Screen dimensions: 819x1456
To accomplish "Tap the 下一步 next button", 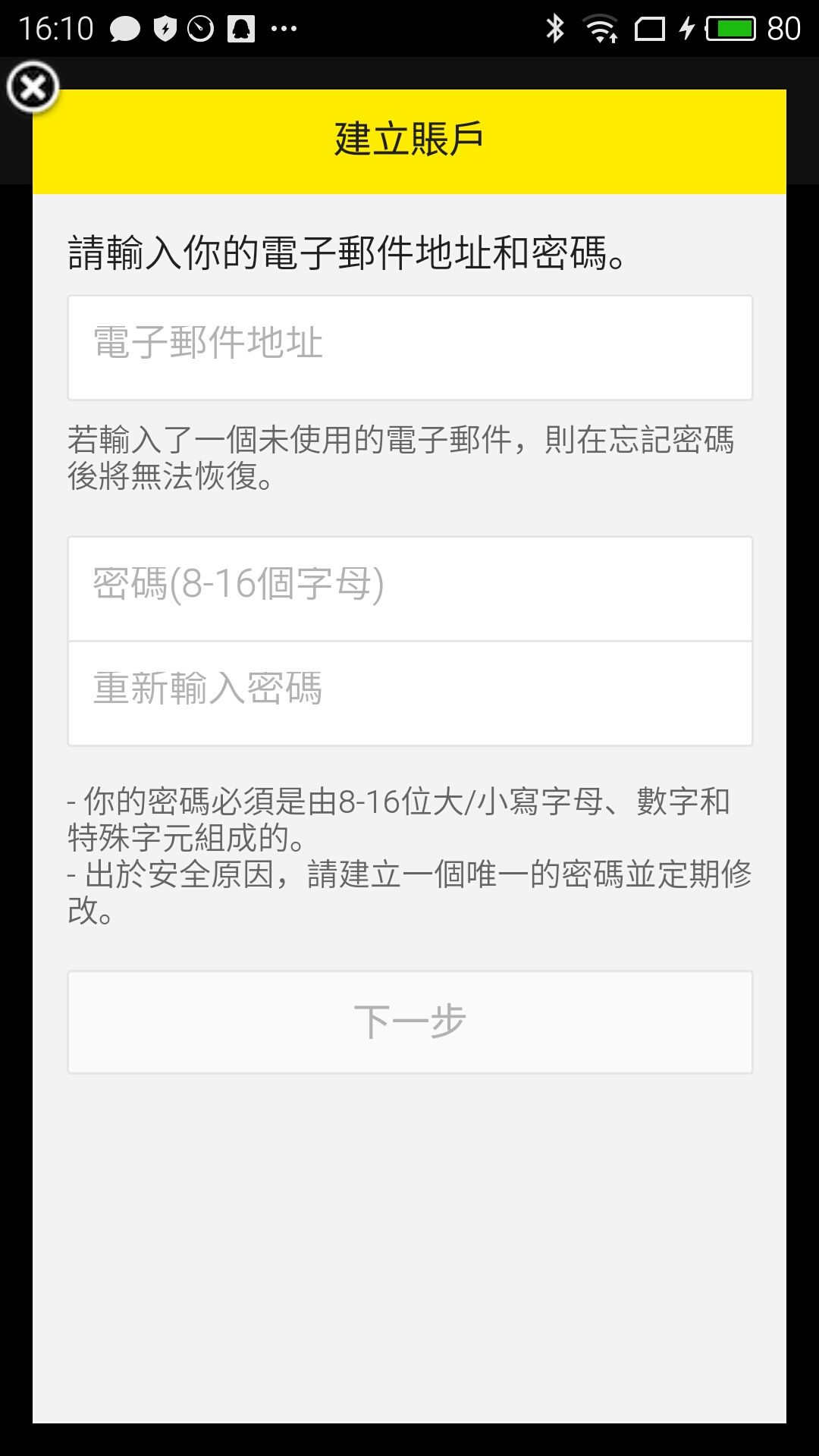I will [409, 1021].
